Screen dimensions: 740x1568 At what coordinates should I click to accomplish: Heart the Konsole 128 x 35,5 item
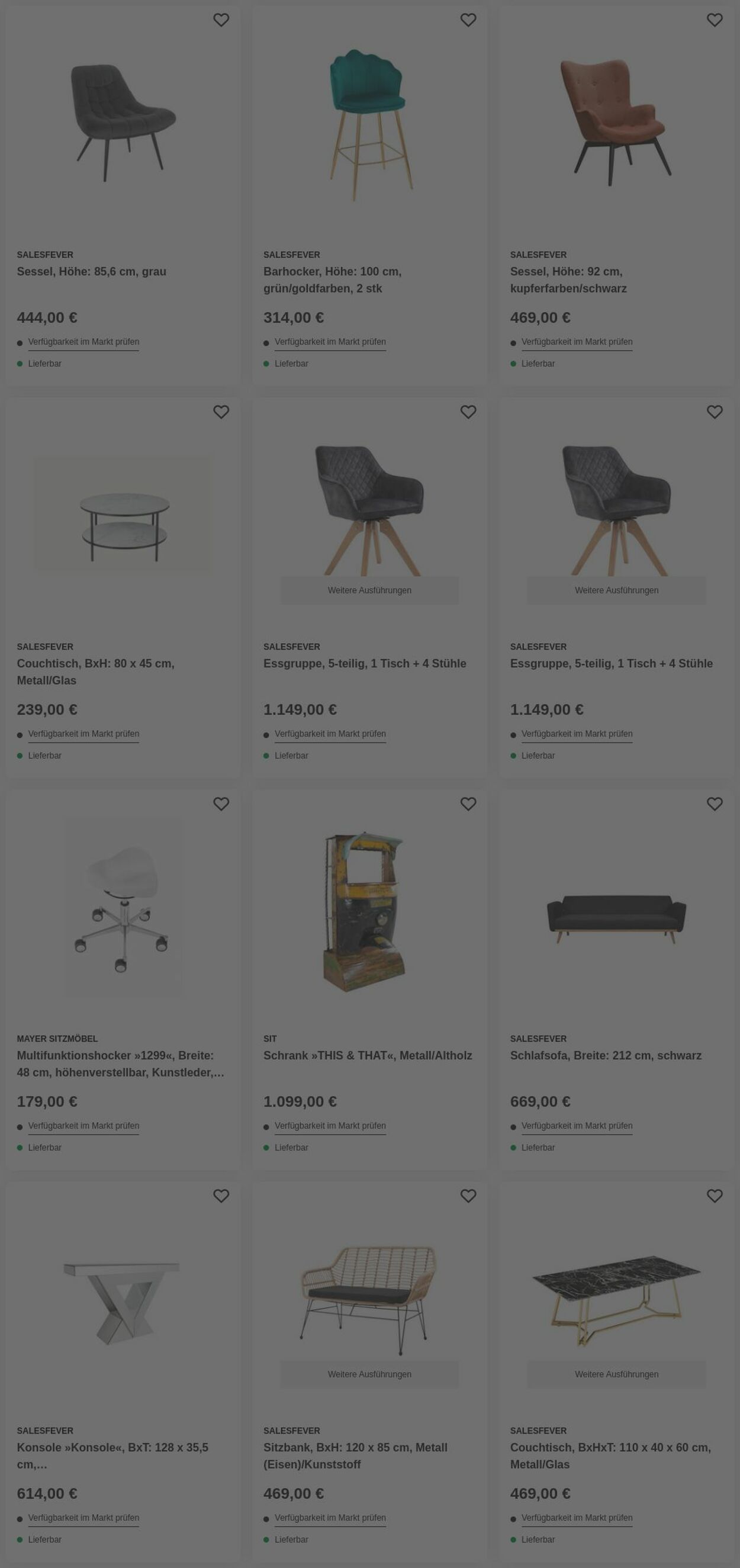tap(221, 1196)
